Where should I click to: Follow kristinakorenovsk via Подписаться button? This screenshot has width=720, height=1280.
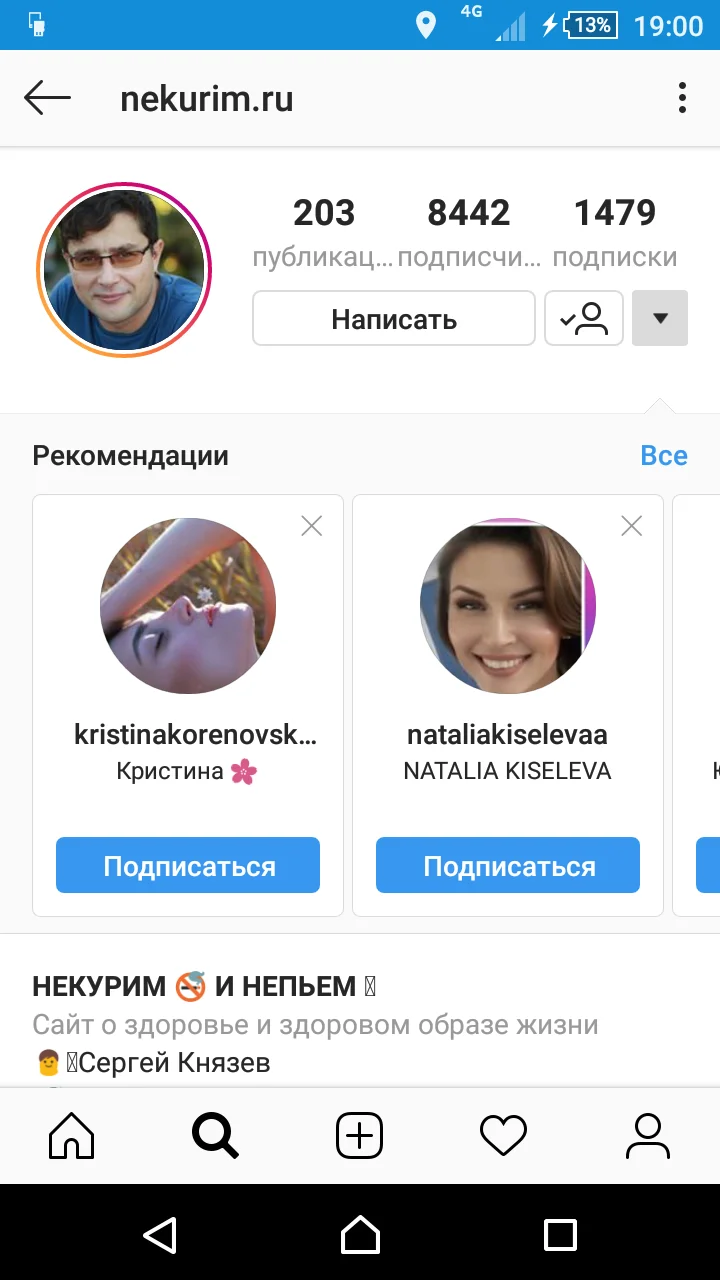click(187, 865)
